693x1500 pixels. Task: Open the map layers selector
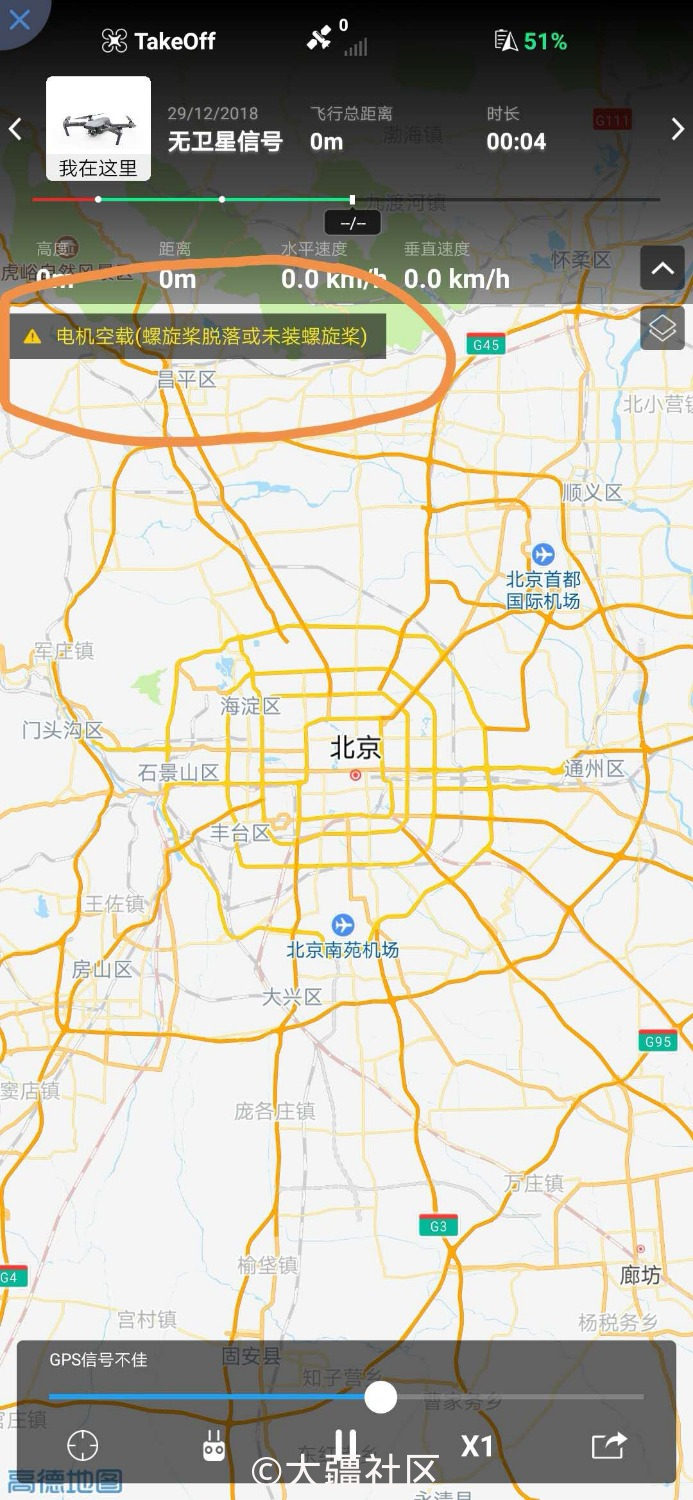[662, 328]
